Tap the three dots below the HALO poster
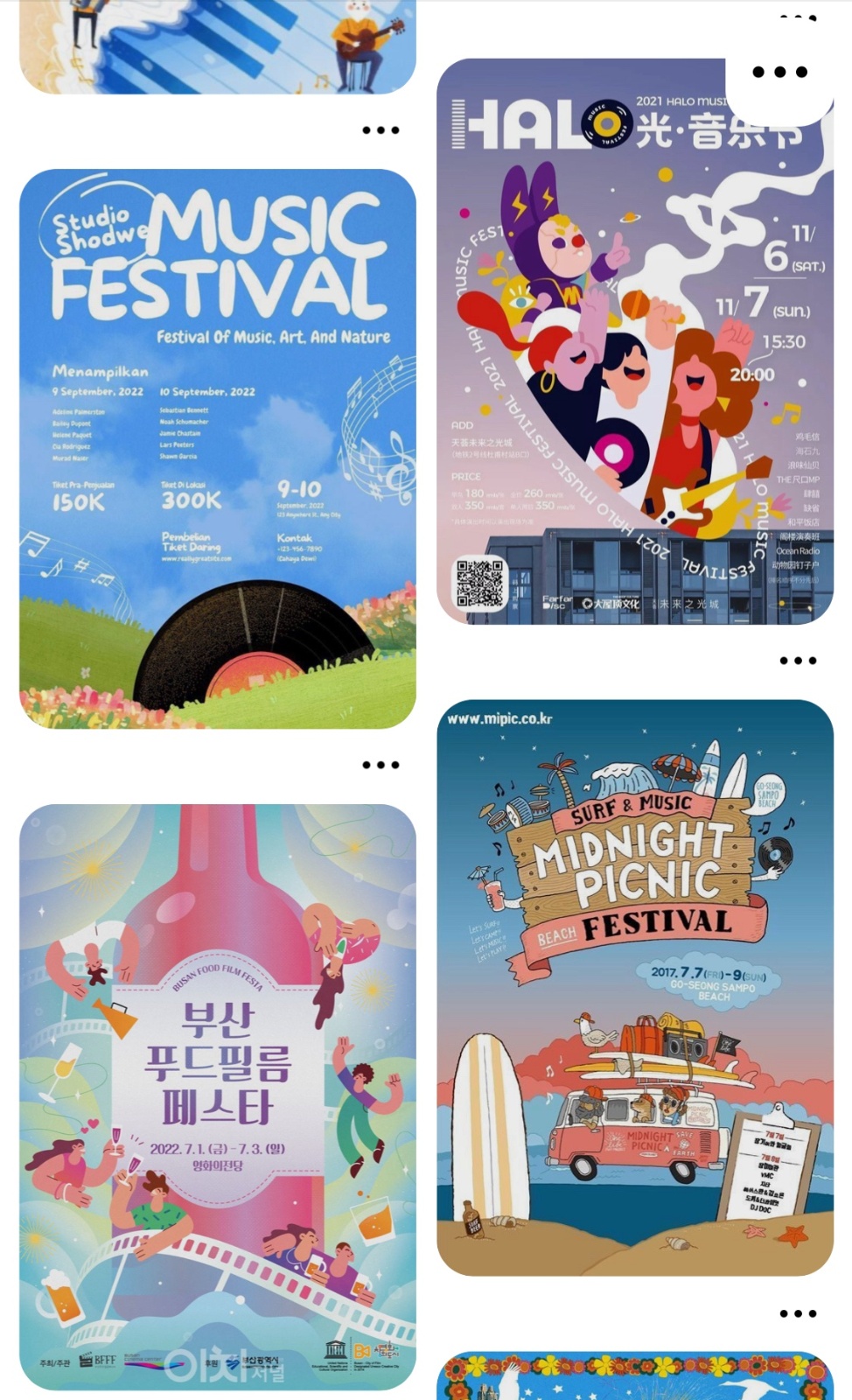Image resolution: width=852 pixels, height=1400 pixels. (x=798, y=661)
